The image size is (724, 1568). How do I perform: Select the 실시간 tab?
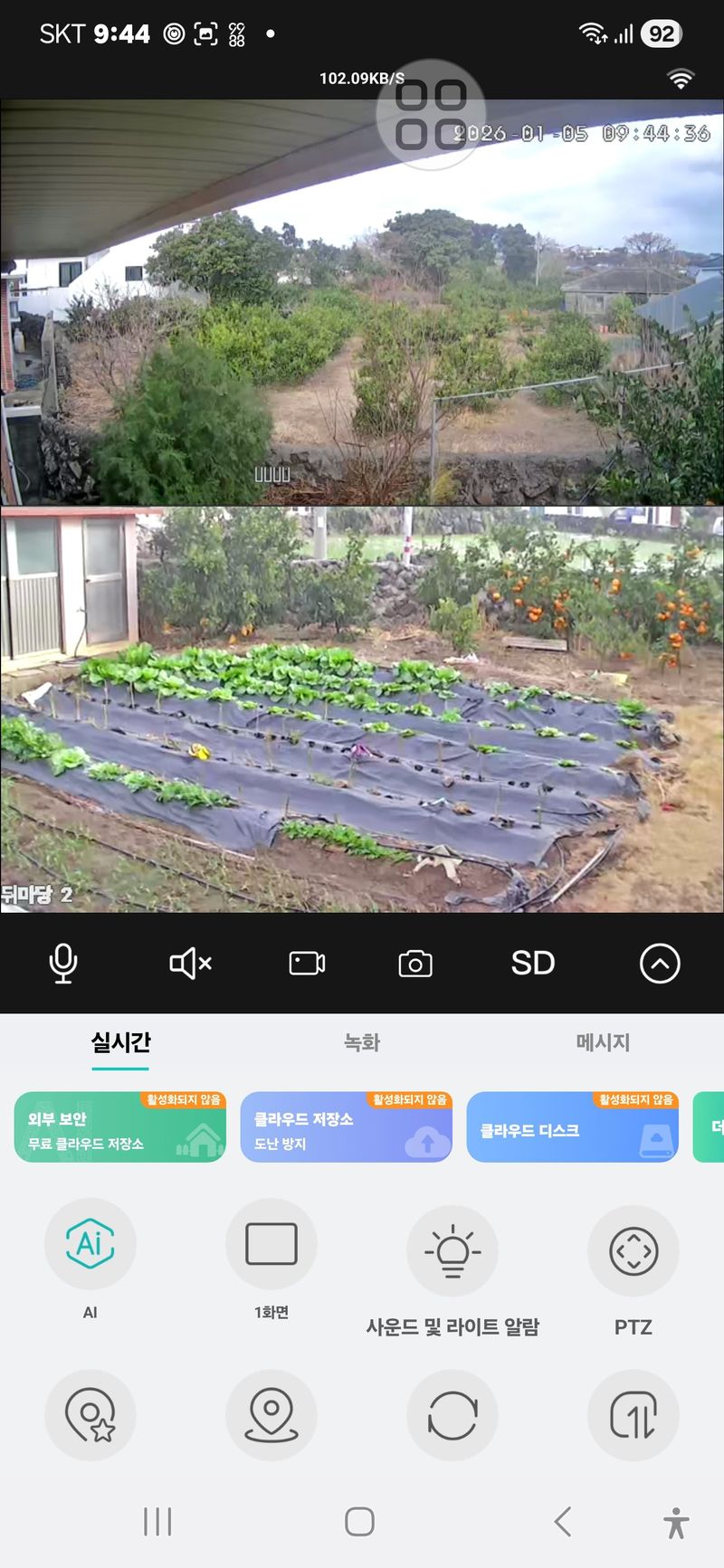(120, 1042)
